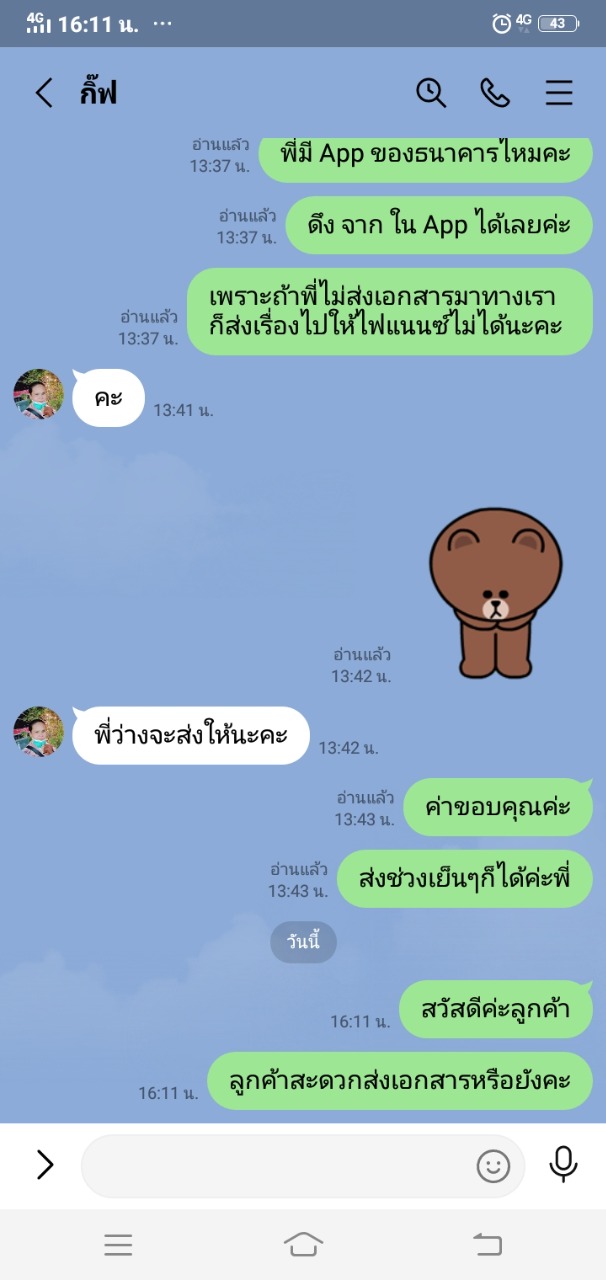
Task: Go back from the chat with กิ๊ฟ
Action: tap(44, 93)
